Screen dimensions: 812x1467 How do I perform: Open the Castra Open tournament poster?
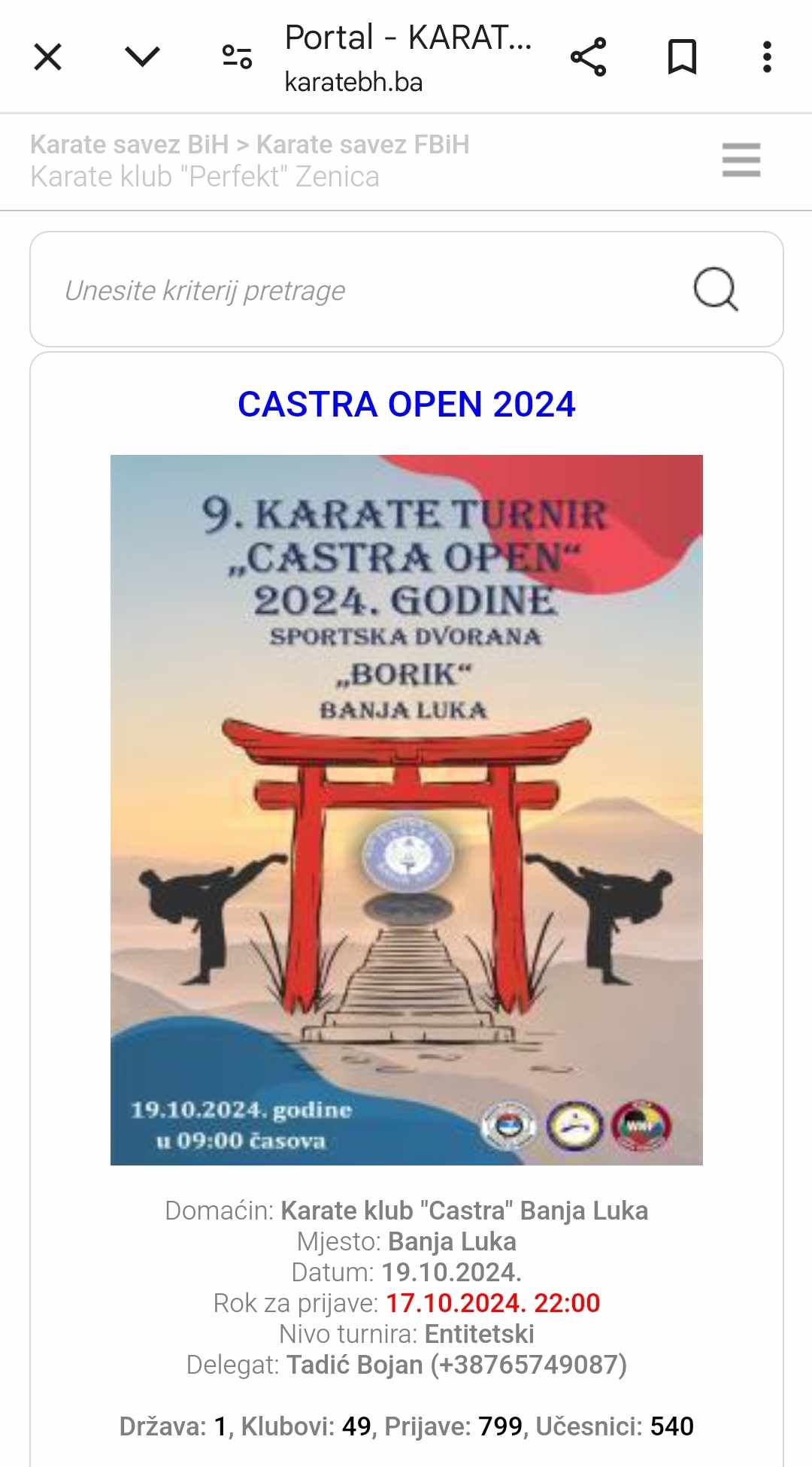(406, 809)
